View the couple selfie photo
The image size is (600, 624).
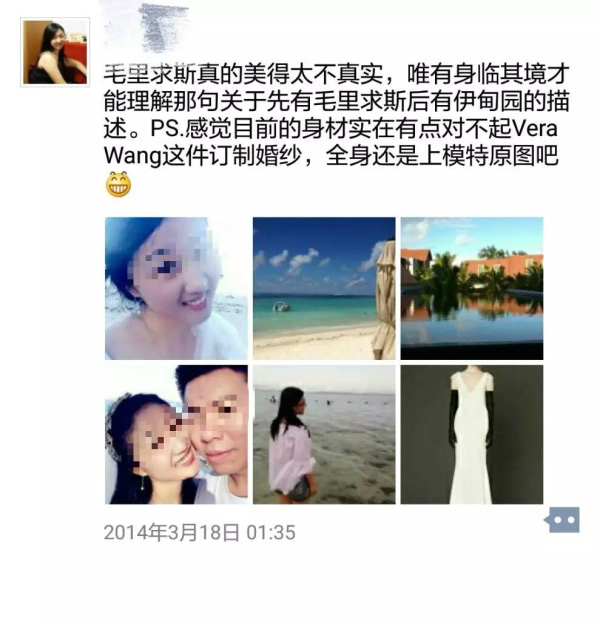pyautogui.click(x=176, y=434)
